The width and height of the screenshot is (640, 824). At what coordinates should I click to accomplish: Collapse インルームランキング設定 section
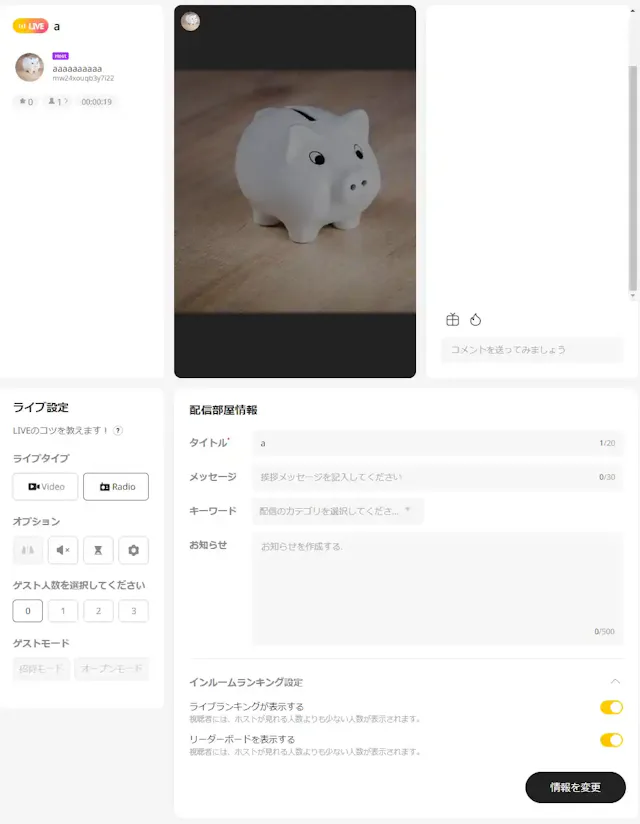[615, 682]
